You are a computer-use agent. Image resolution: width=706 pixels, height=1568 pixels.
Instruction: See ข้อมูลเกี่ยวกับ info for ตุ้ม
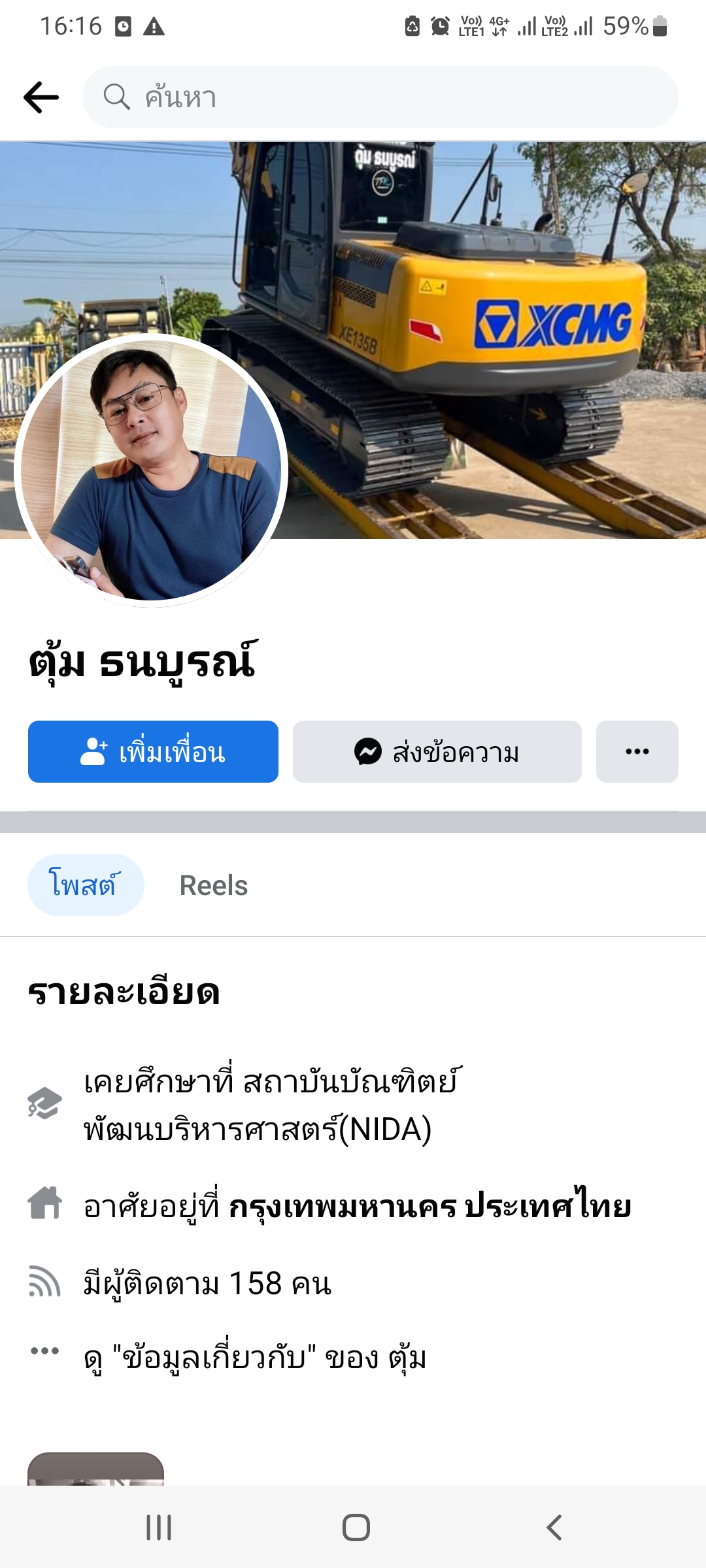pyautogui.click(x=255, y=1358)
